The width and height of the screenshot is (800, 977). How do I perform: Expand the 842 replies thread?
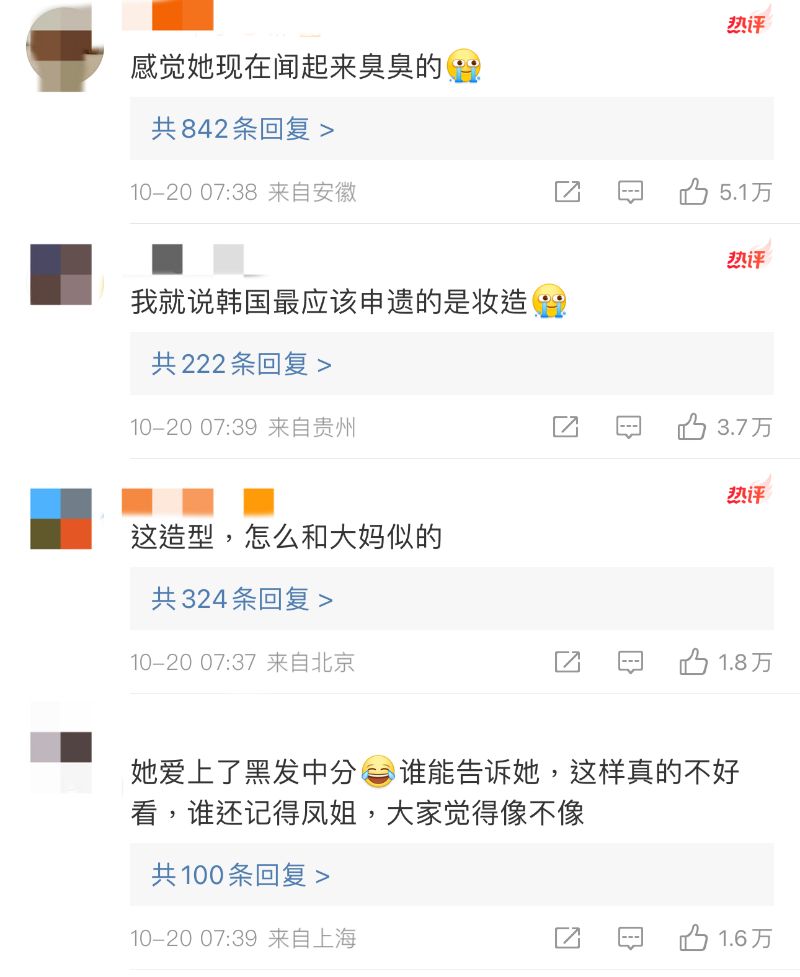[x=242, y=129]
